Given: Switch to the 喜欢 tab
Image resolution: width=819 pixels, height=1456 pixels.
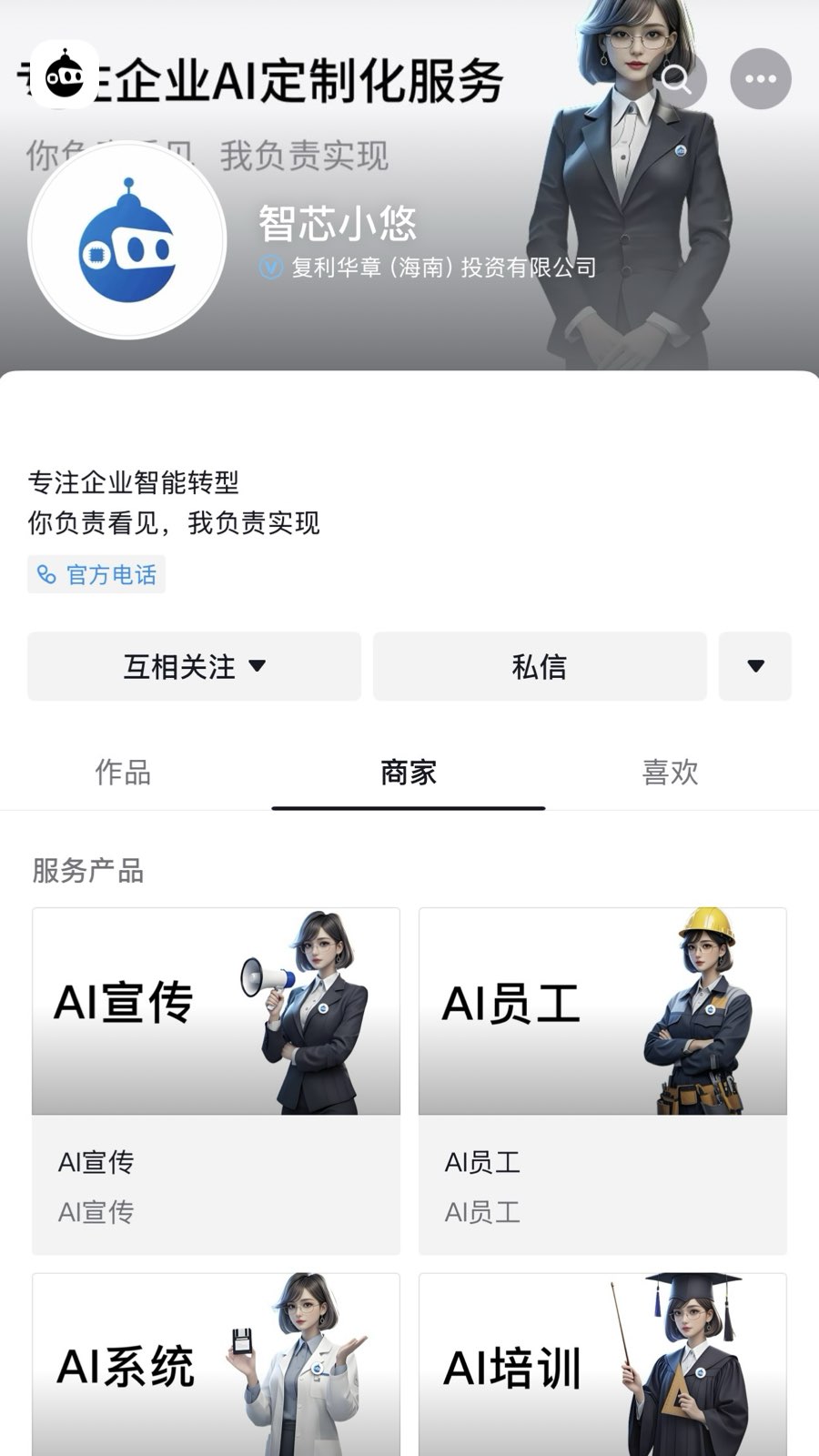Looking at the screenshot, I should pyautogui.click(x=670, y=773).
